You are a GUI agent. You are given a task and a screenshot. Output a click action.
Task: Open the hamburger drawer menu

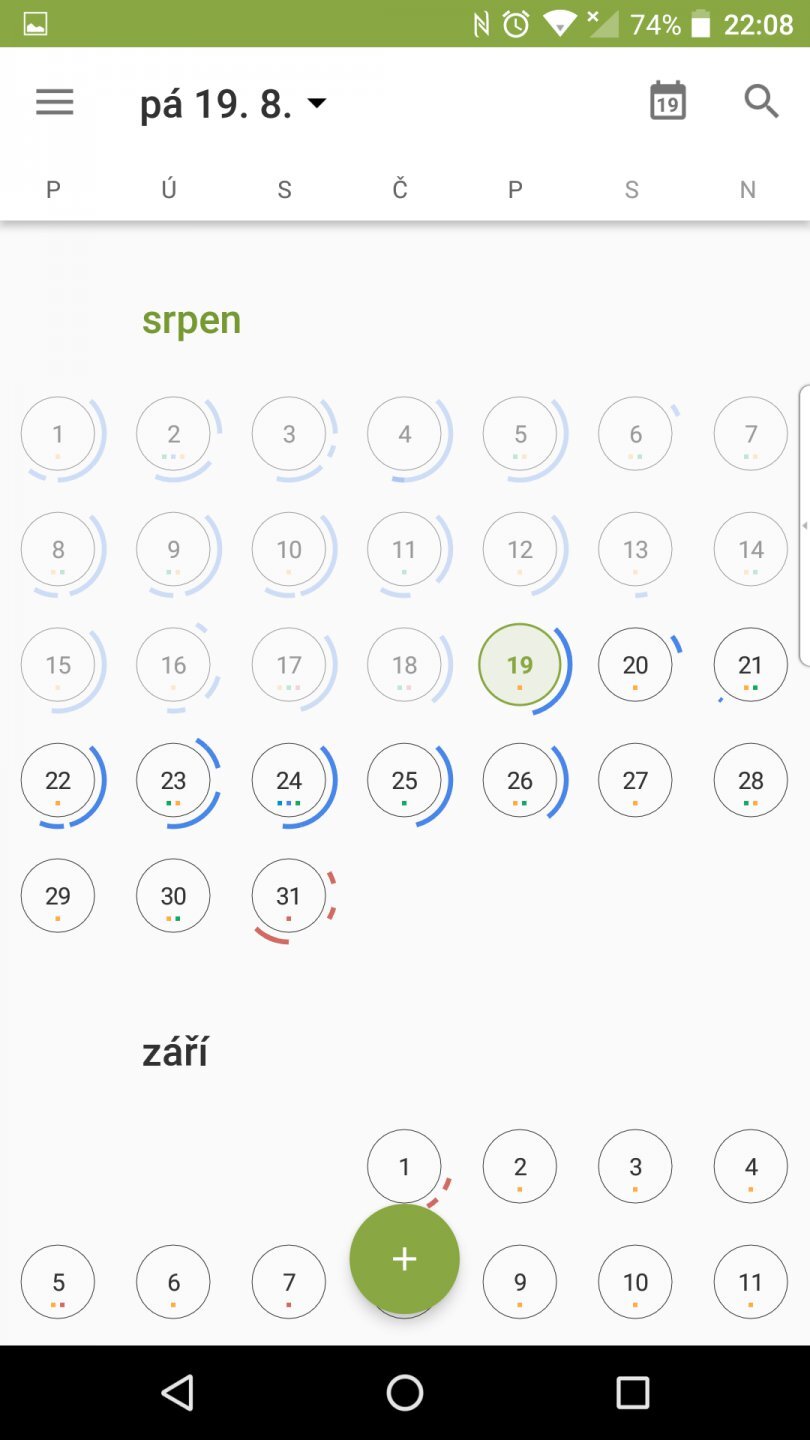point(54,102)
